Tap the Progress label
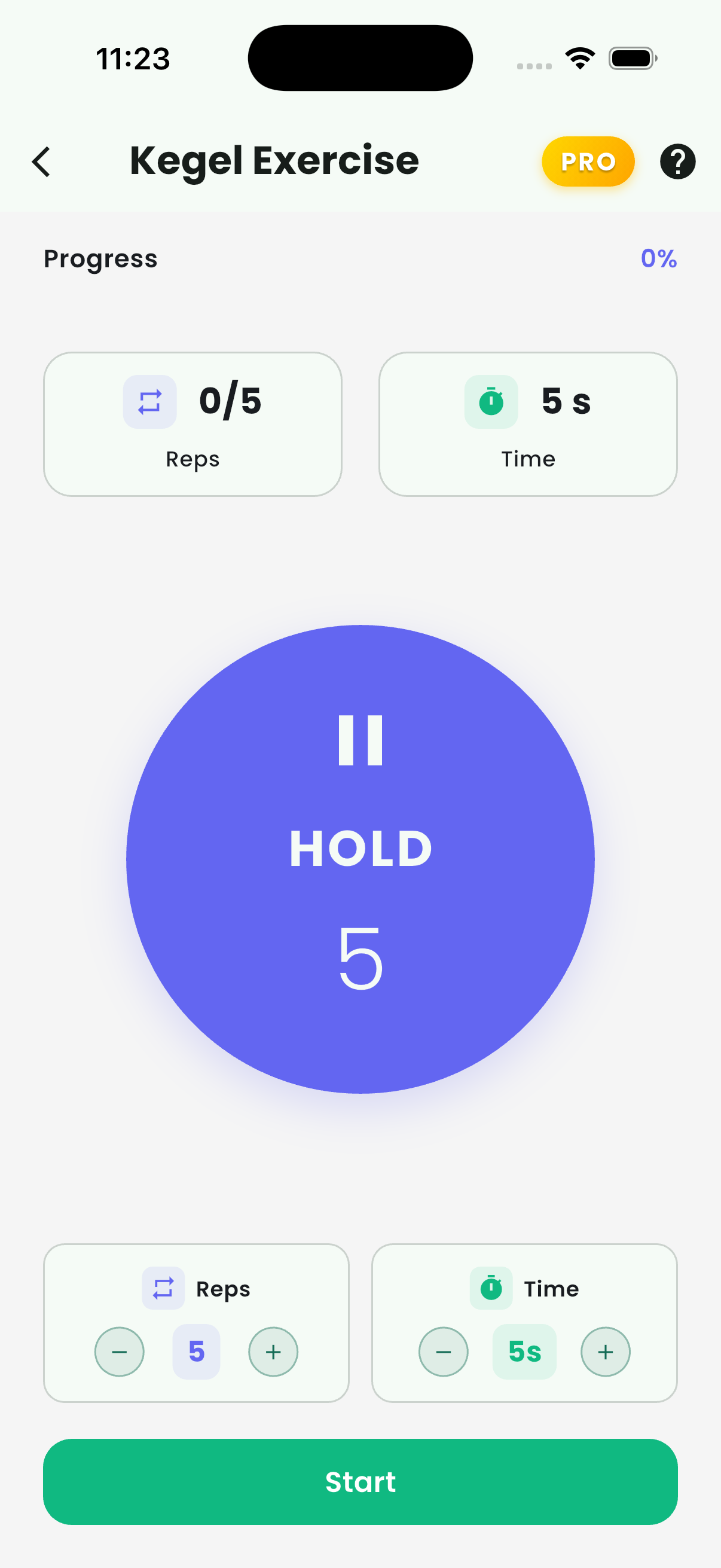The width and height of the screenshot is (721, 1568). coord(100,258)
